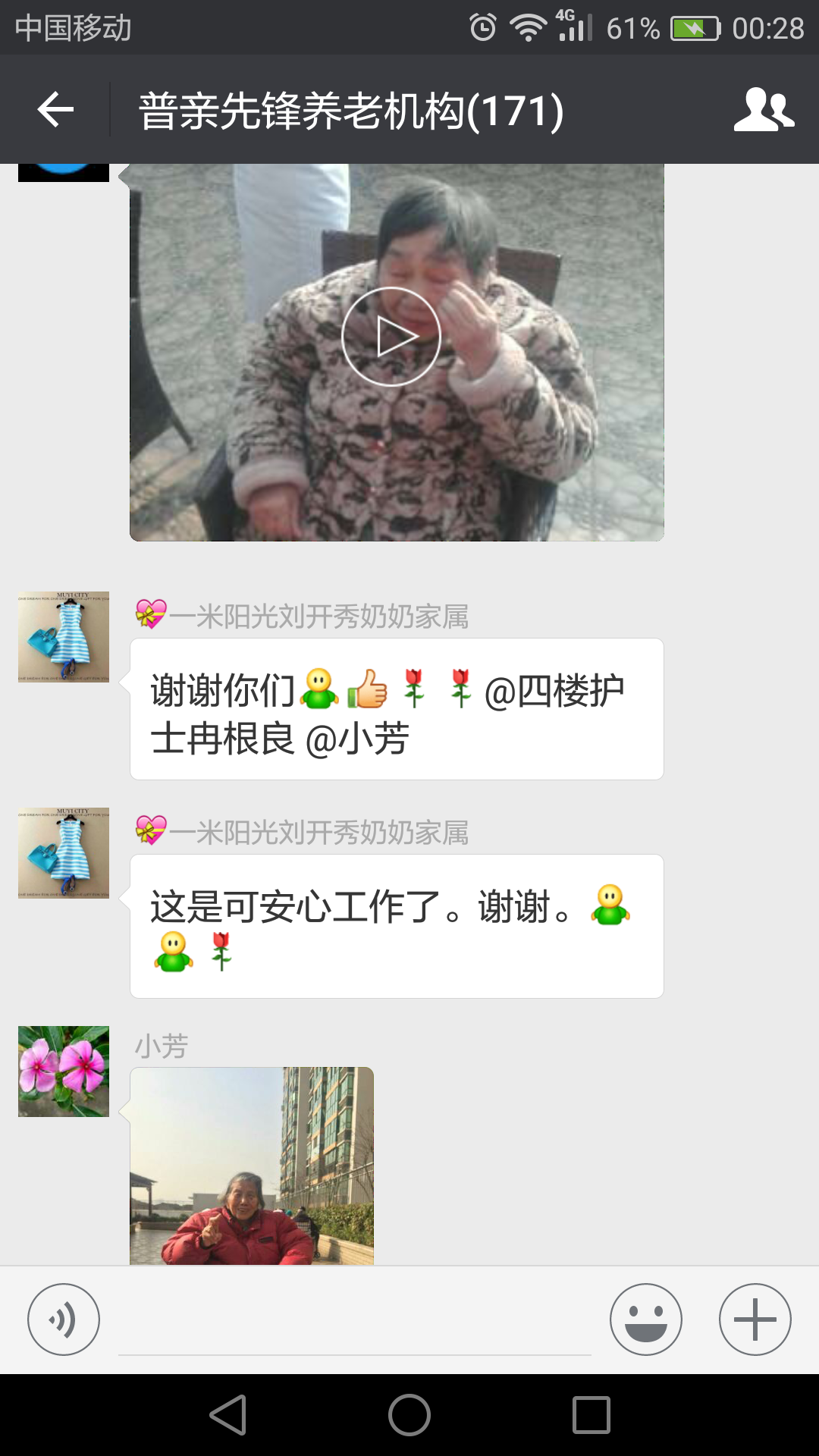This screenshot has width=819, height=1456.
Task: Open the system recent apps
Action: (x=591, y=1415)
